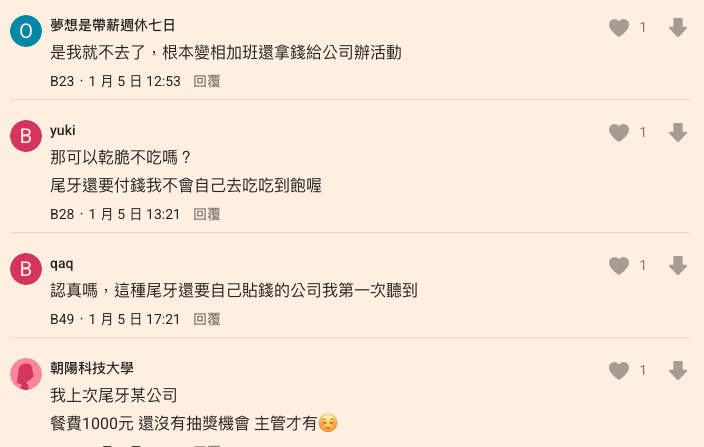Like yuki's comment
The width and height of the screenshot is (704, 447).
[619, 133]
